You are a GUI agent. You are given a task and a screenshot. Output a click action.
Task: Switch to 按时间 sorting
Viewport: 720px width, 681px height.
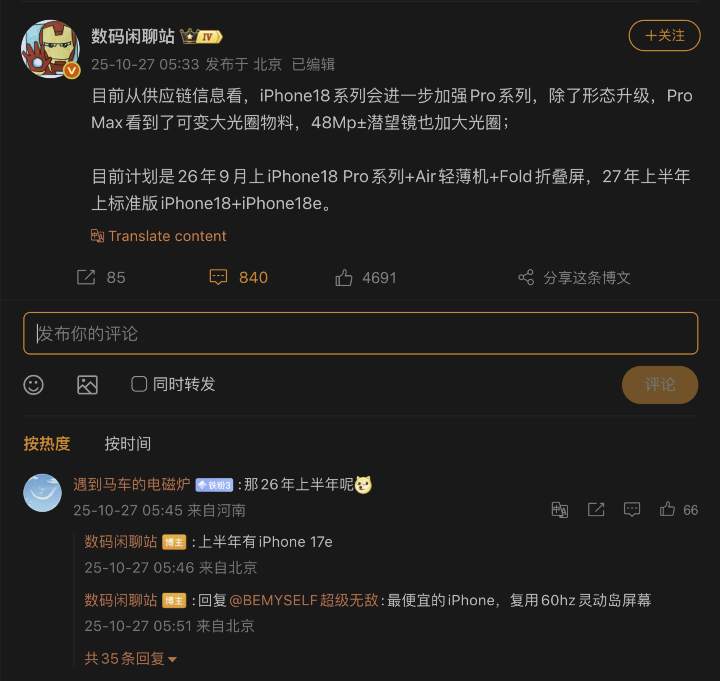coord(128,443)
